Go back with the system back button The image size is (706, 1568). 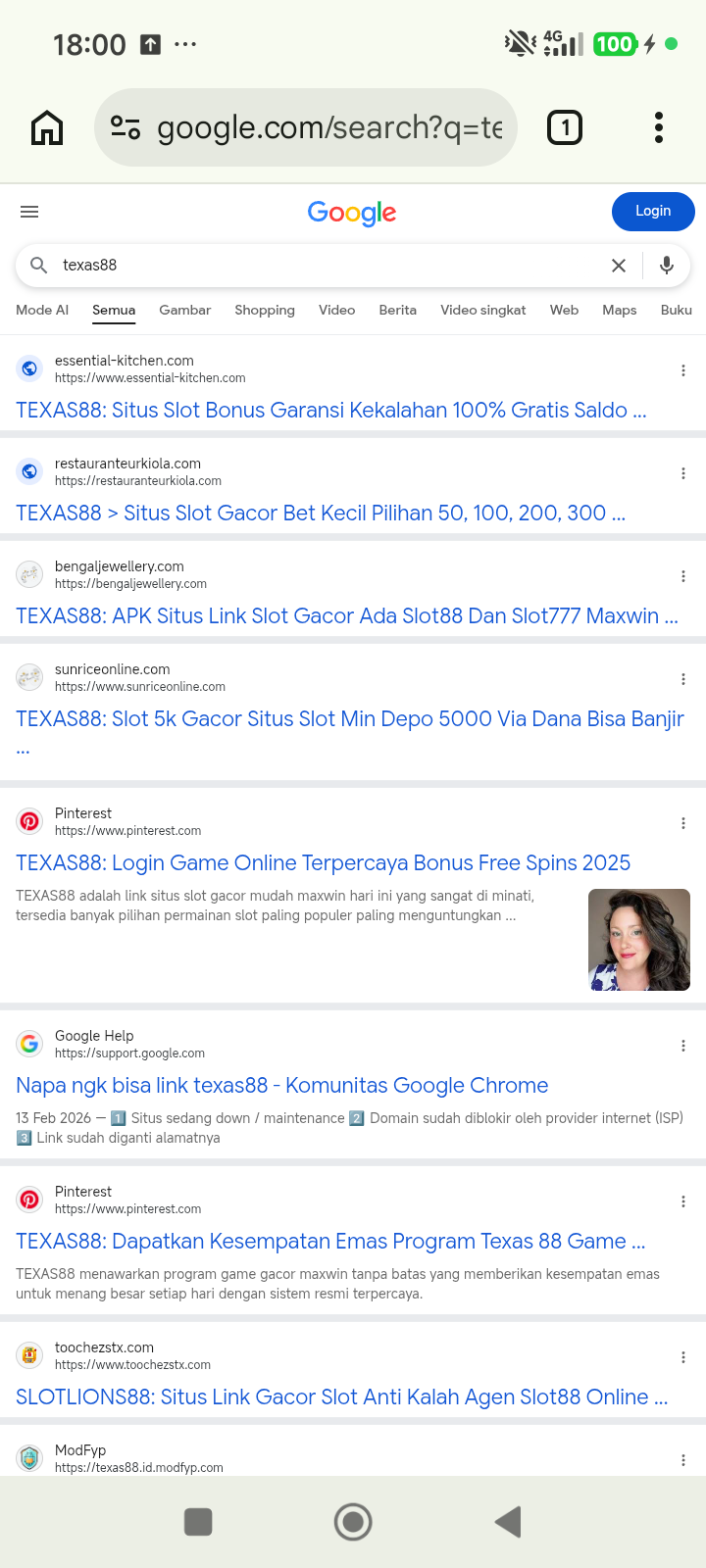[508, 1522]
